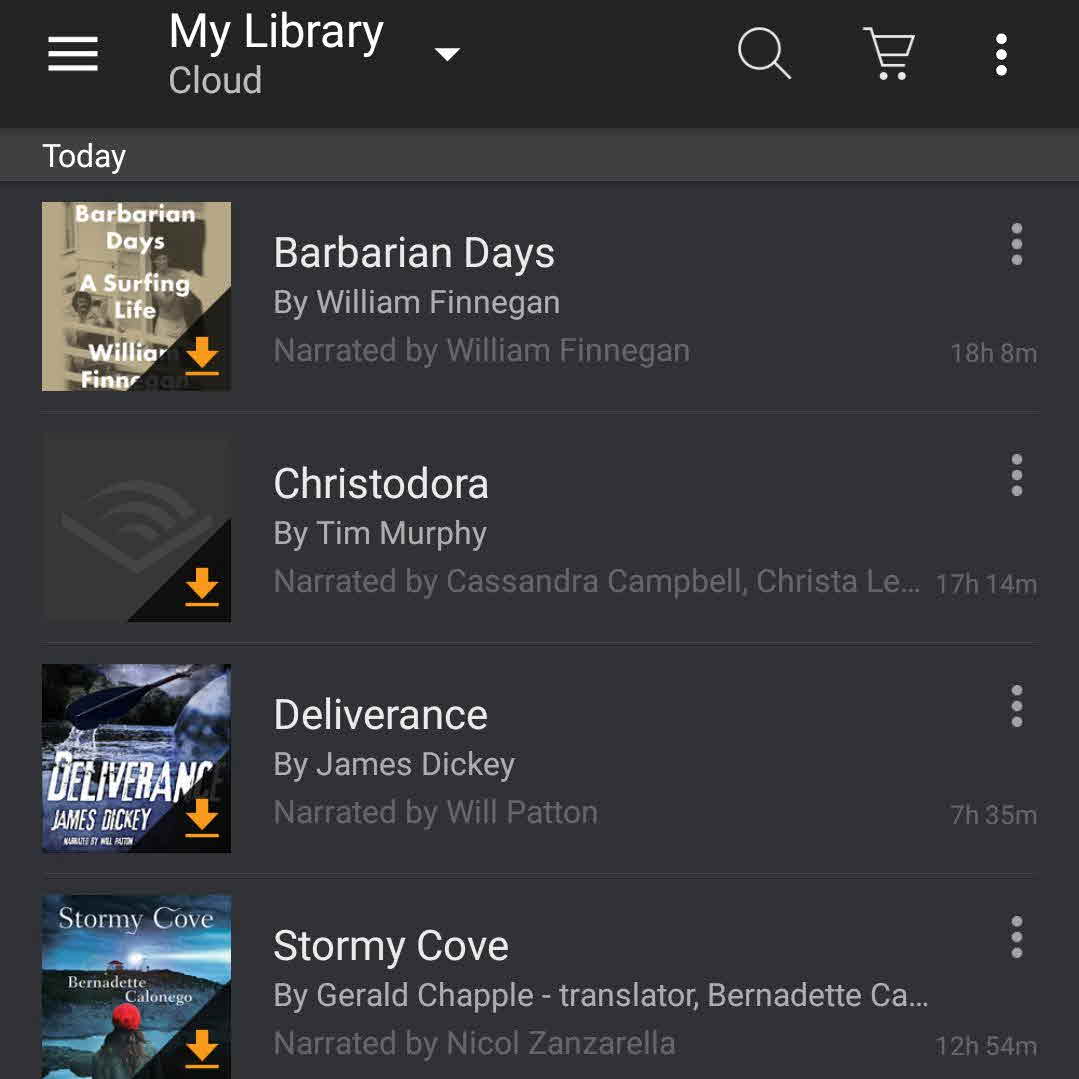This screenshot has width=1079, height=1079.
Task: Download Stormy Cove from its cover
Action: point(202,1047)
